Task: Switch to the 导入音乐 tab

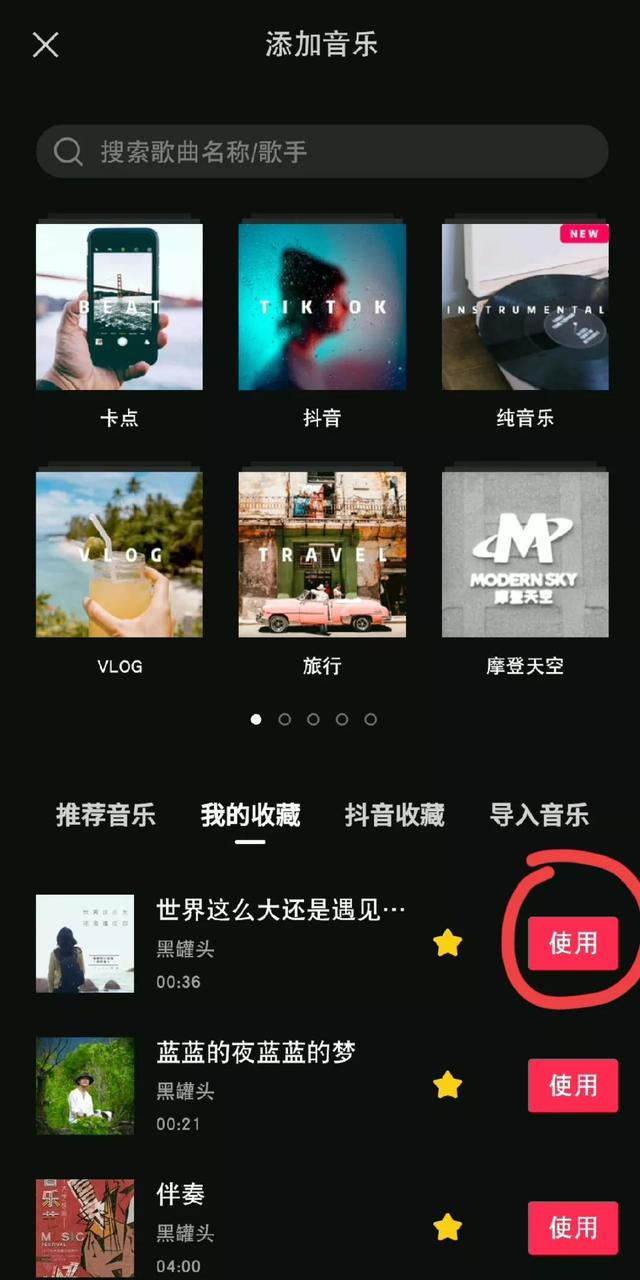Action: click(539, 815)
